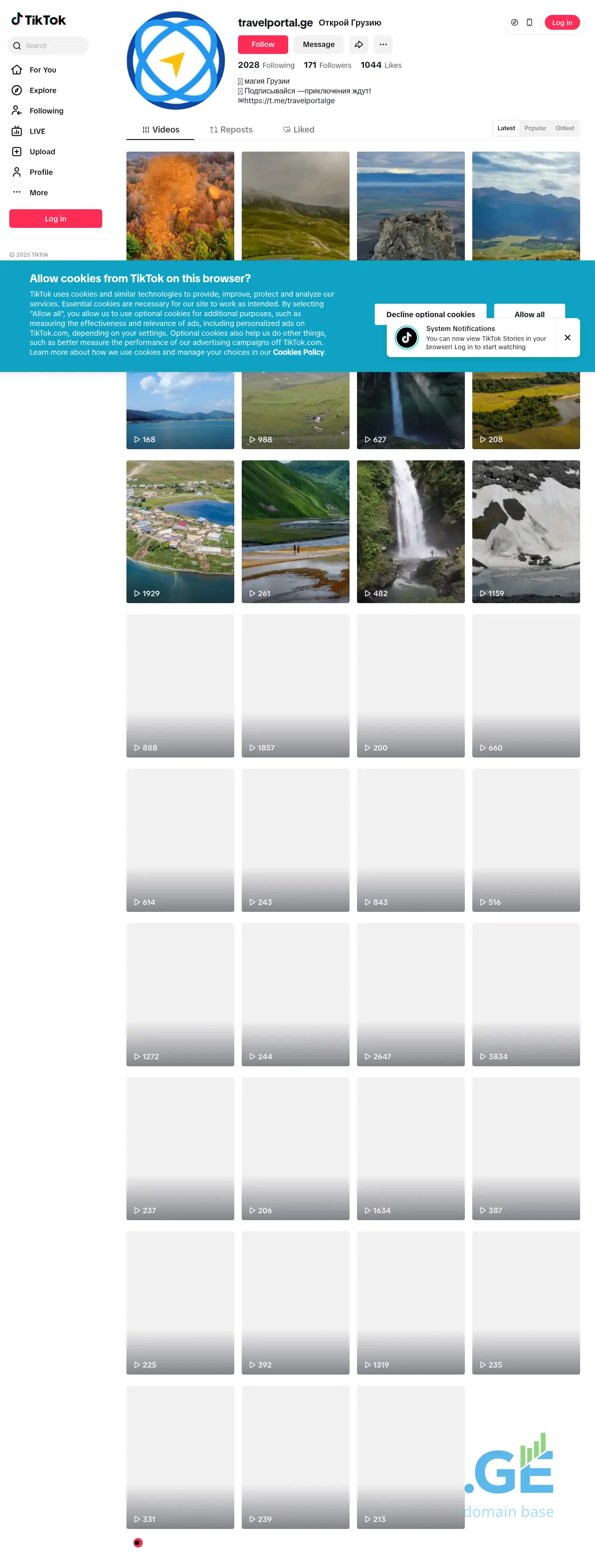Dismiss the System Notifications popup
Image resolution: width=595 pixels, height=1568 pixels.
coord(567,338)
